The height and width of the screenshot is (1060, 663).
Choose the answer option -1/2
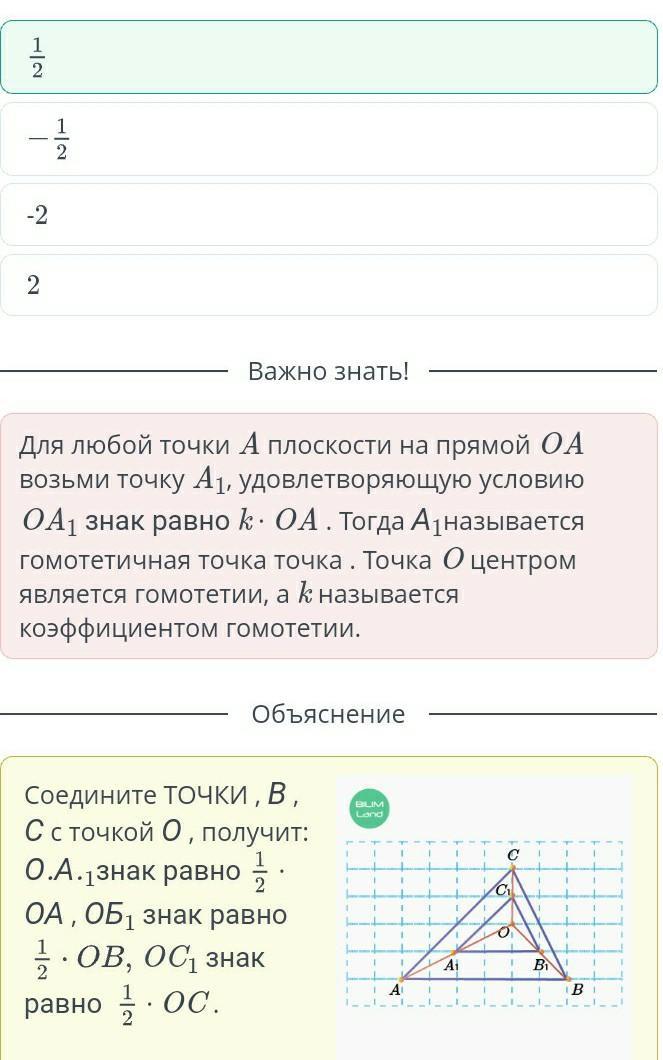[329, 139]
